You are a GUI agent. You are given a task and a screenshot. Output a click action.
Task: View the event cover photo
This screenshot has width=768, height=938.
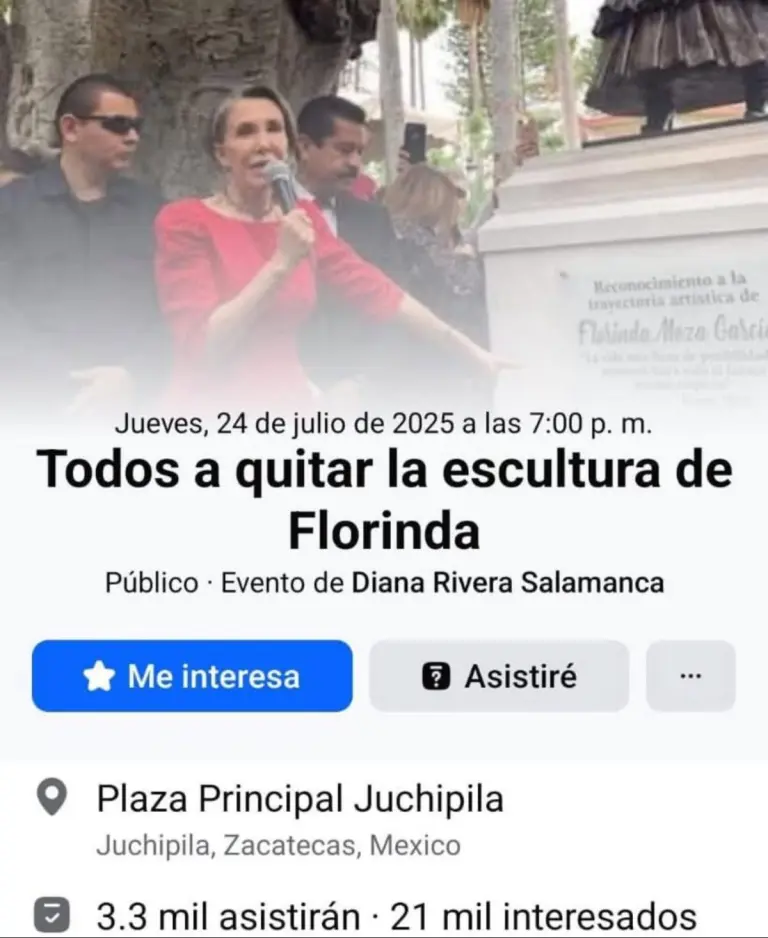tap(384, 200)
